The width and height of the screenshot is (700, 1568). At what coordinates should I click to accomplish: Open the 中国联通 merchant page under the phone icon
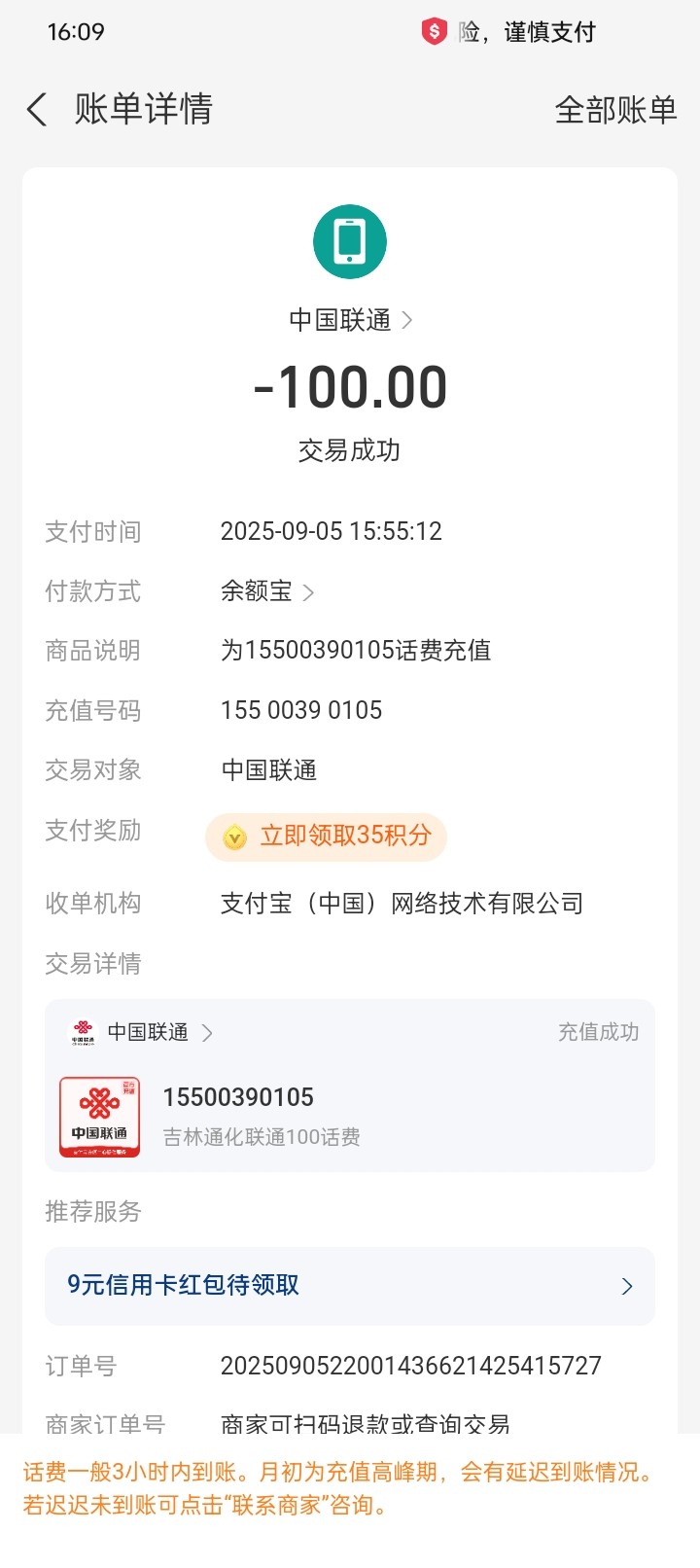pyautogui.click(x=350, y=320)
